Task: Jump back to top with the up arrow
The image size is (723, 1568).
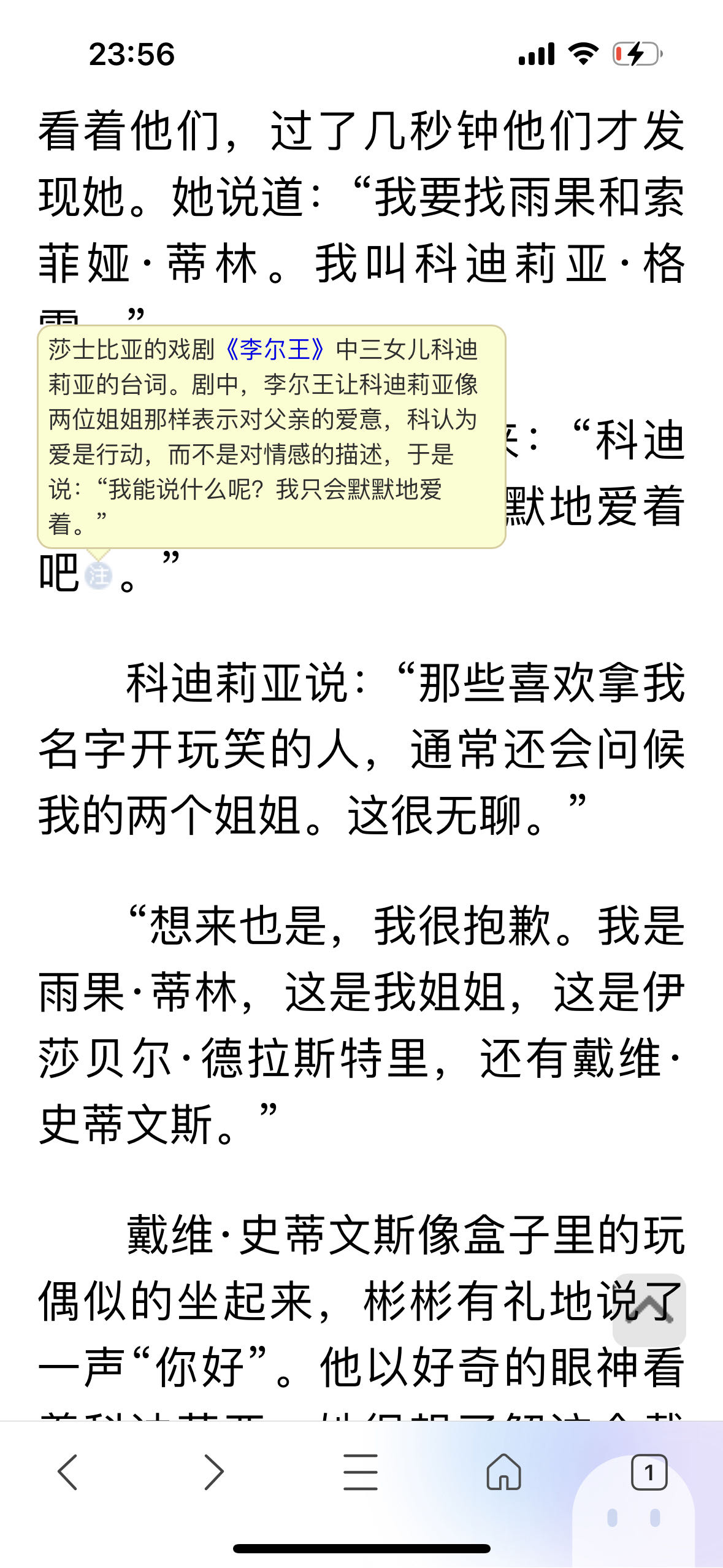Action: tap(649, 1310)
